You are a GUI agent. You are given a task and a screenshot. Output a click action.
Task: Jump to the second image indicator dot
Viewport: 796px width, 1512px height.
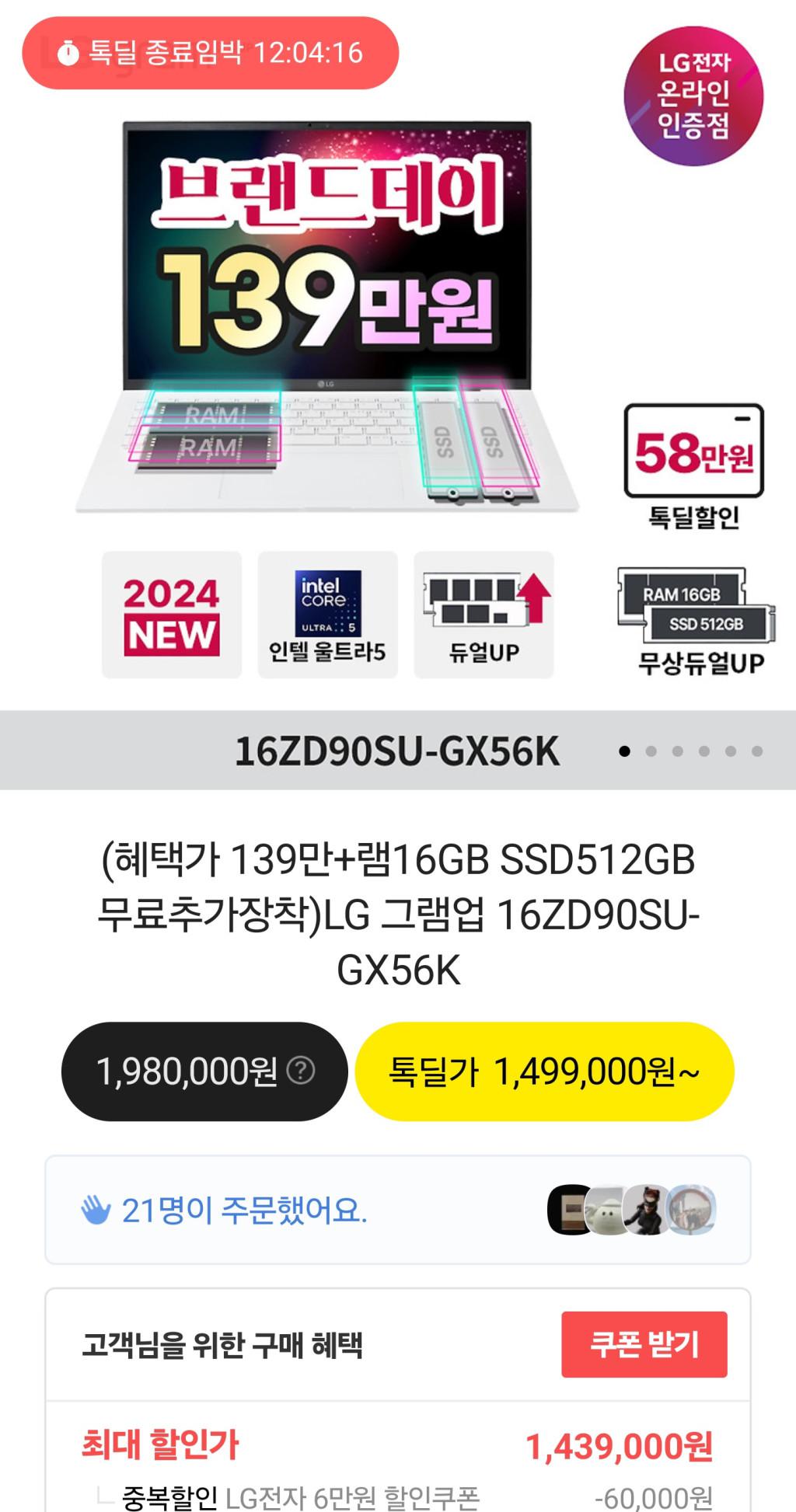coord(651,751)
